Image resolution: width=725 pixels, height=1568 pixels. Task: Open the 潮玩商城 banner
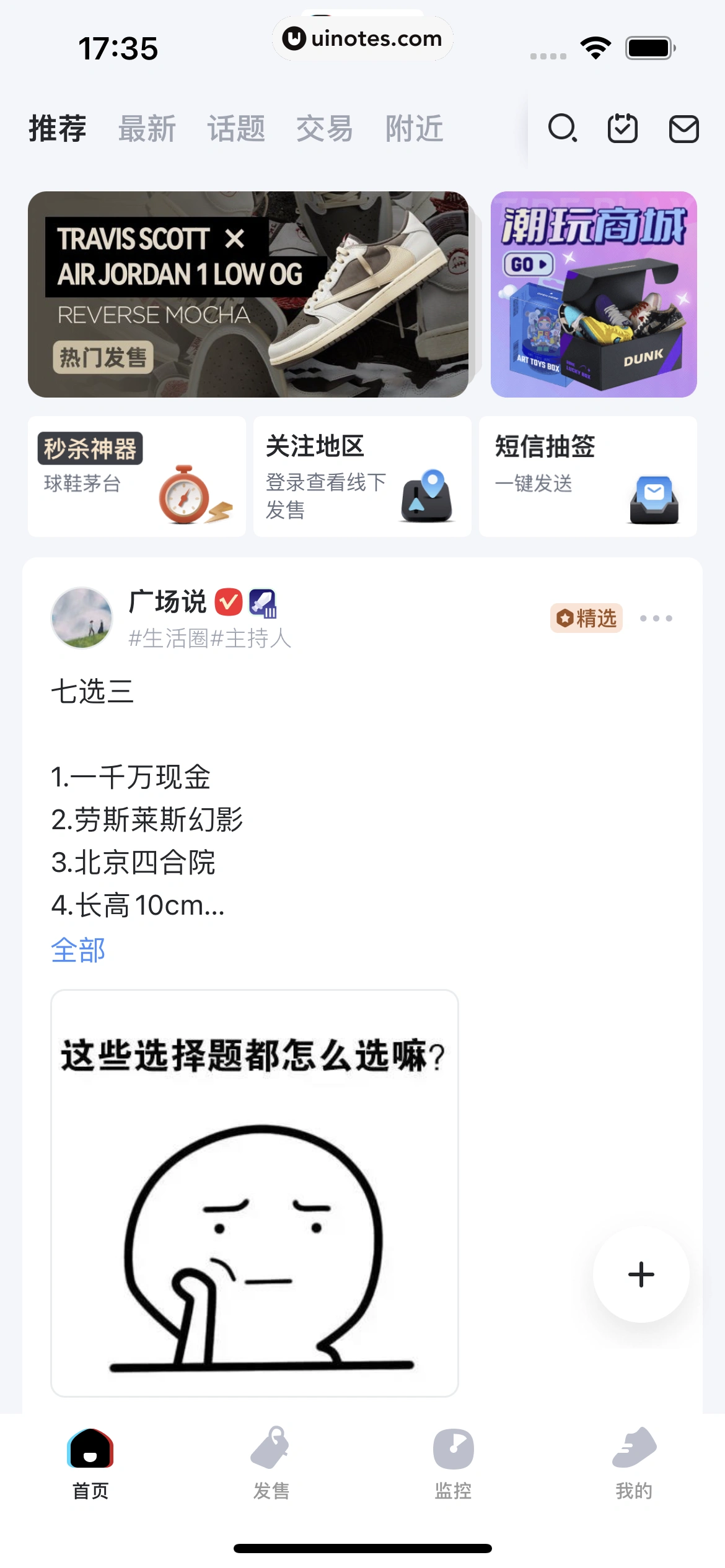[593, 294]
